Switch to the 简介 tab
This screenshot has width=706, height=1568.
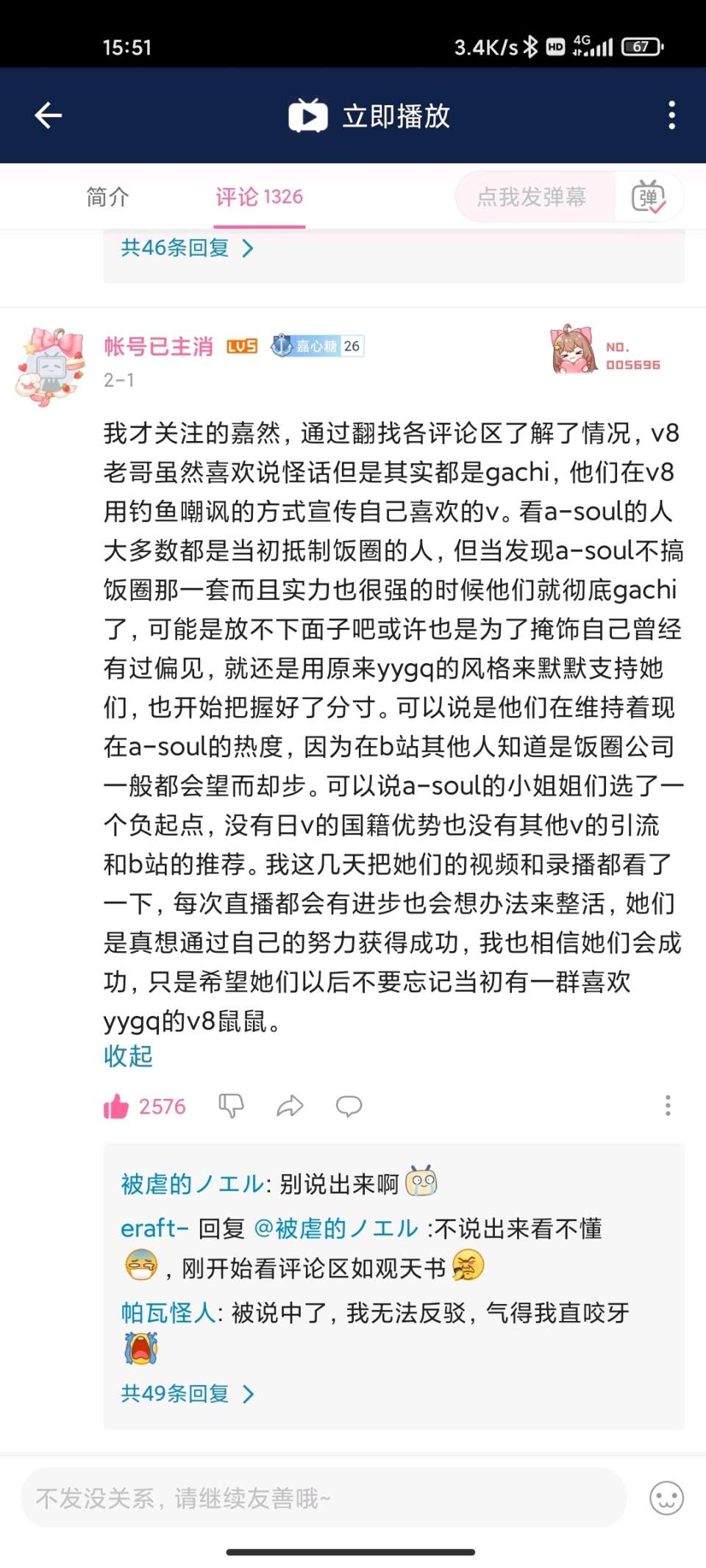(108, 197)
